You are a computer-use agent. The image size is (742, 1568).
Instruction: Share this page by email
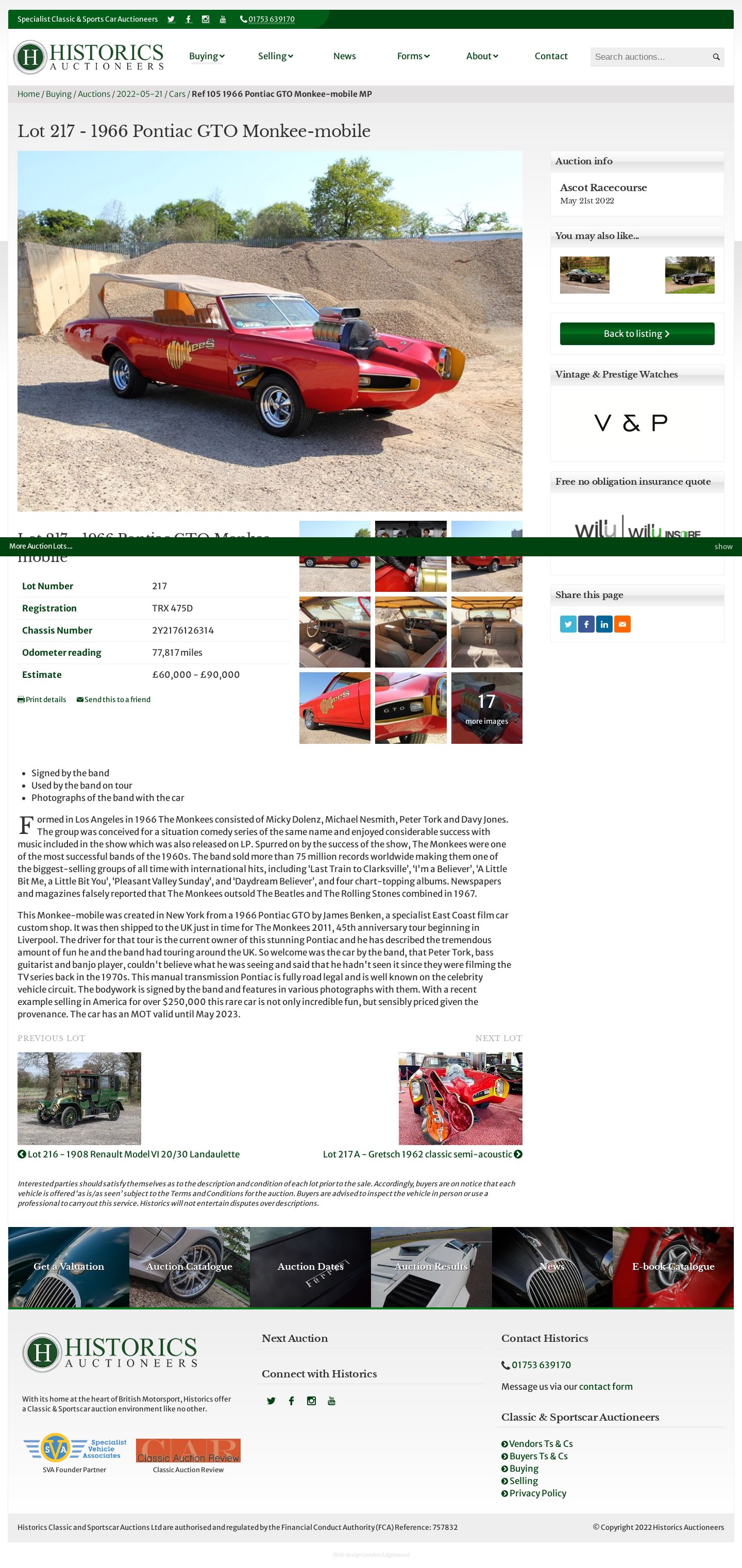tap(622, 624)
